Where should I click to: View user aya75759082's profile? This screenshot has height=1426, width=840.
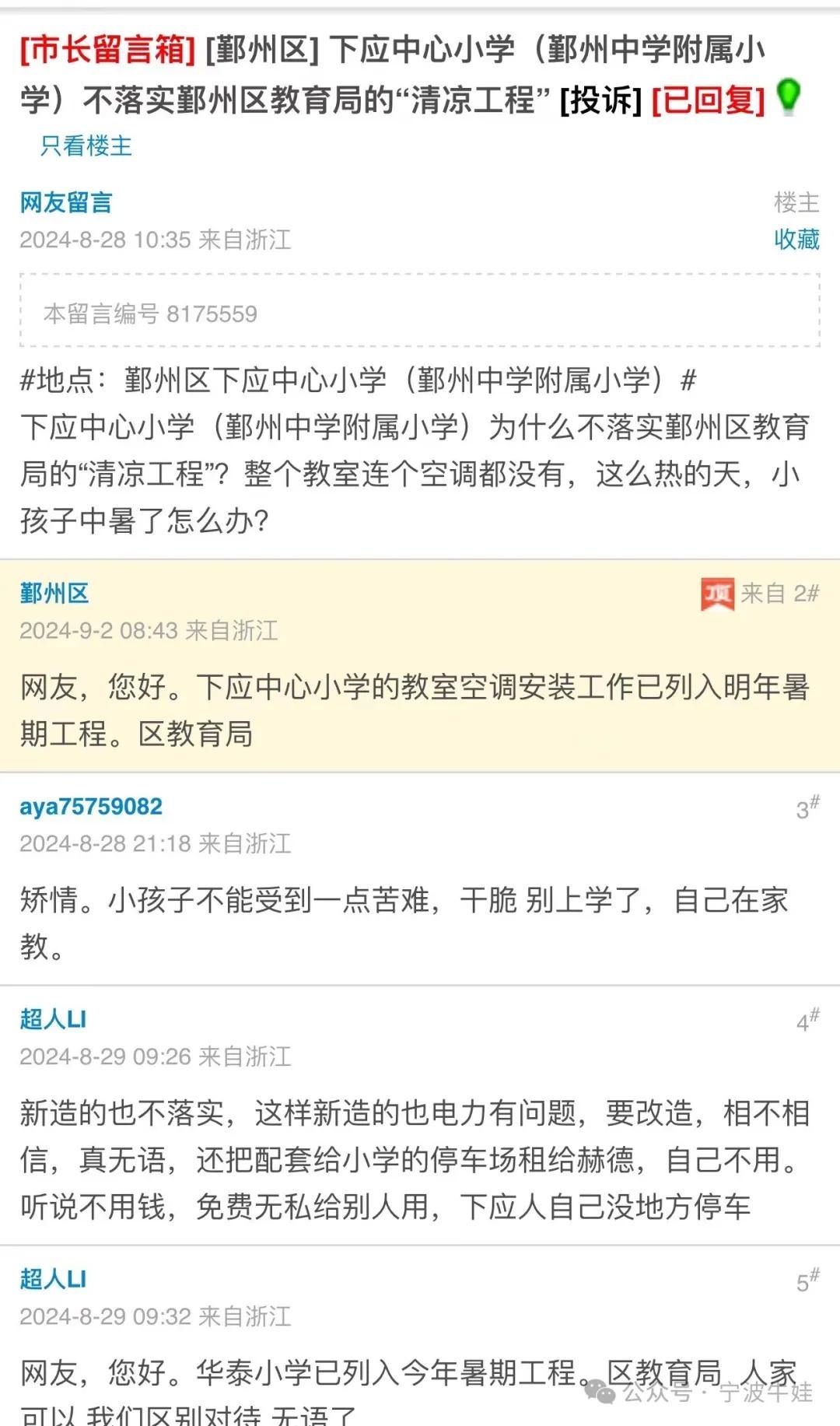tap(91, 807)
